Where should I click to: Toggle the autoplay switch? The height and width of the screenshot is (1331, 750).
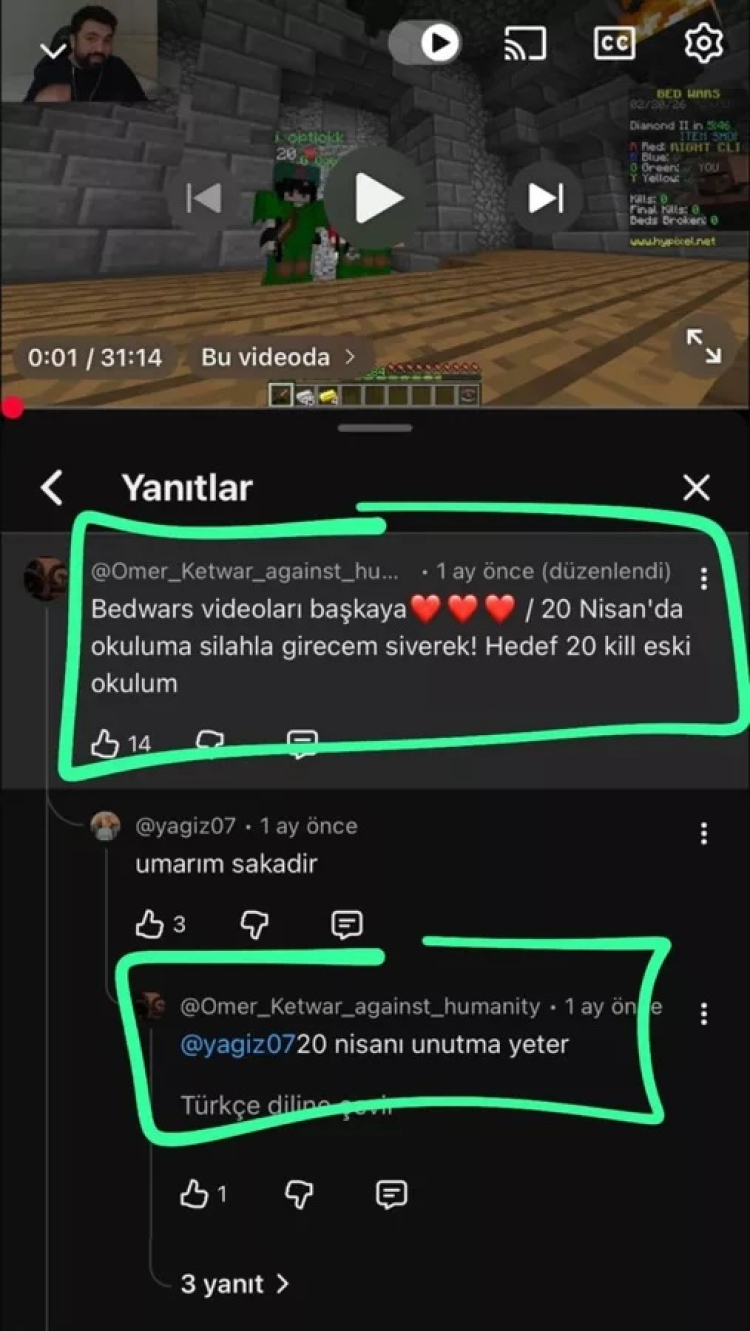point(424,43)
